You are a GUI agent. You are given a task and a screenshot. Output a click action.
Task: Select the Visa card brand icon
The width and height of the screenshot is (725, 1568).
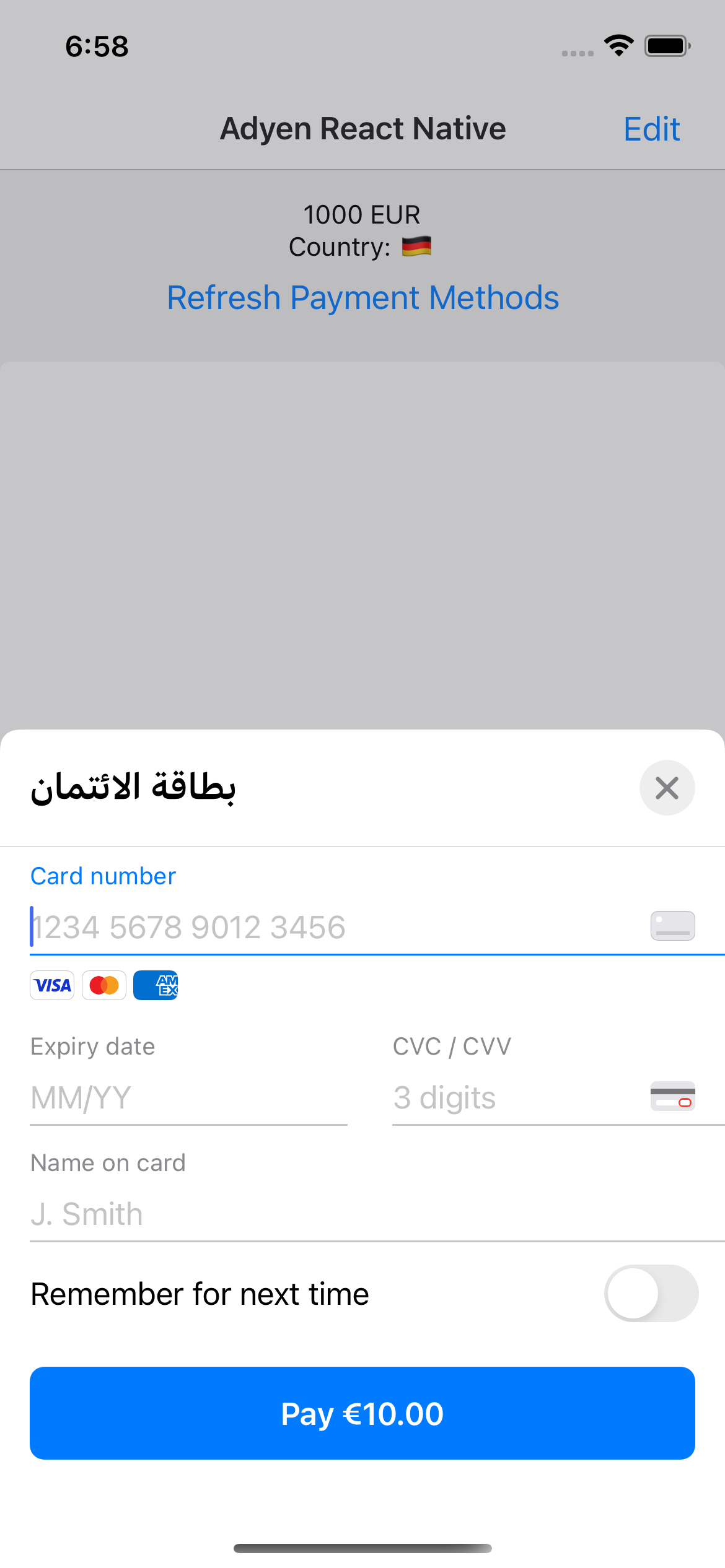click(52, 985)
